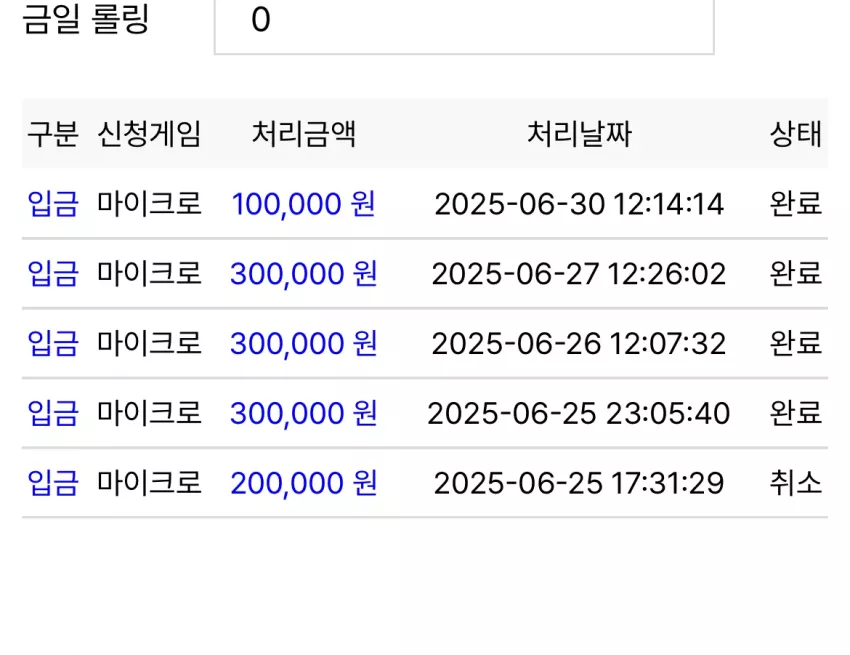
Task: Tap the 금일 롤링 input field
Action: click(464, 25)
